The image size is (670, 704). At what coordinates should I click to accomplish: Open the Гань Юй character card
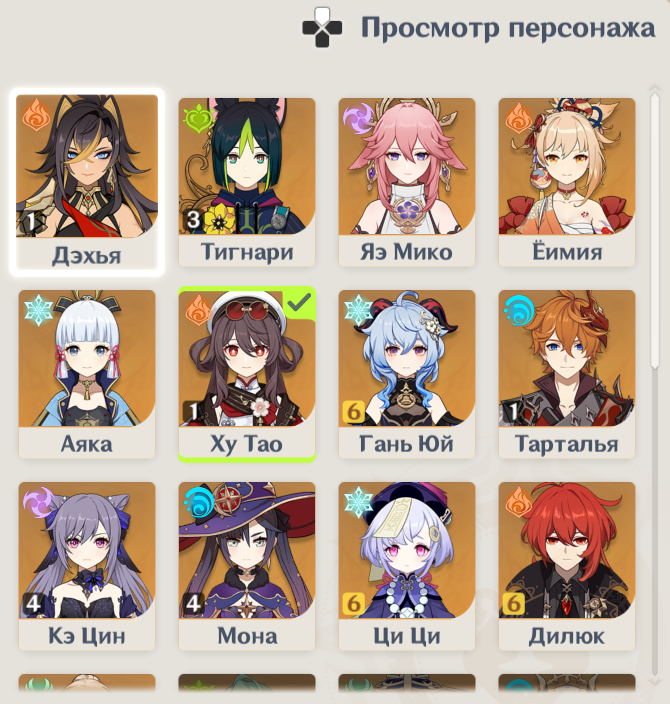tap(407, 372)
